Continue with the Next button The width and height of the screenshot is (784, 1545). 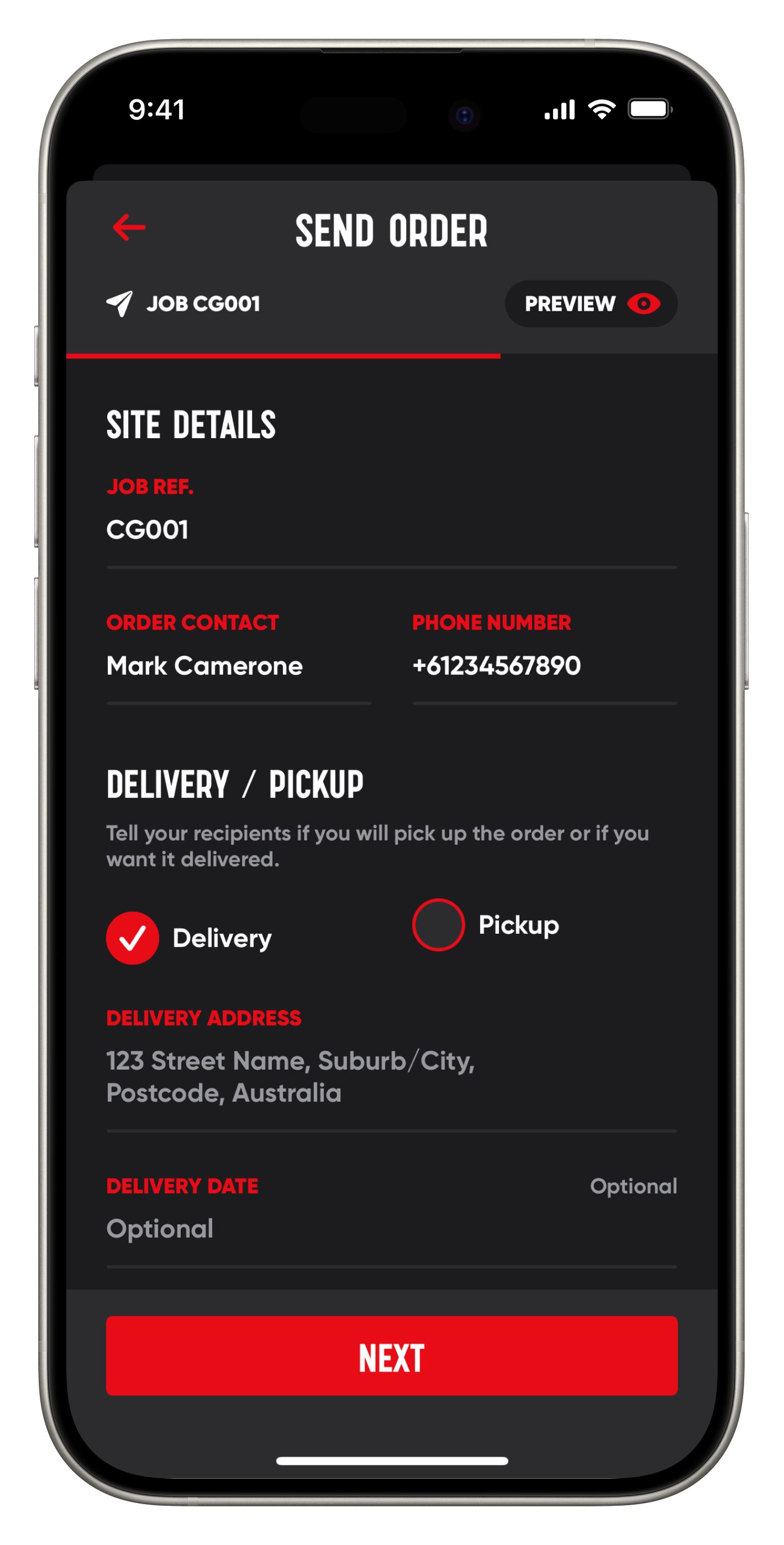point(392,1356)
